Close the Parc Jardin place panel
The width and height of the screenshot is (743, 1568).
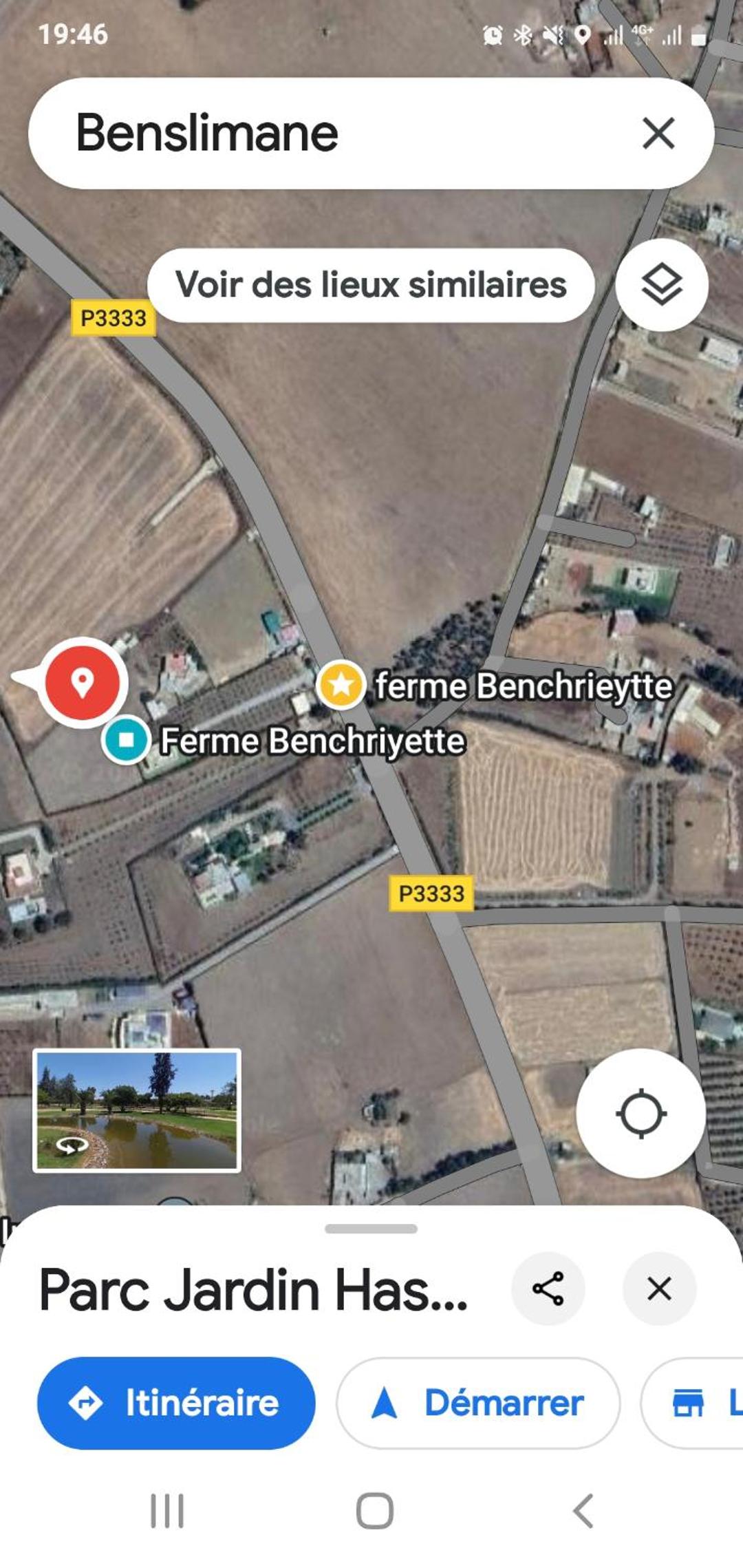point(659,1289)
